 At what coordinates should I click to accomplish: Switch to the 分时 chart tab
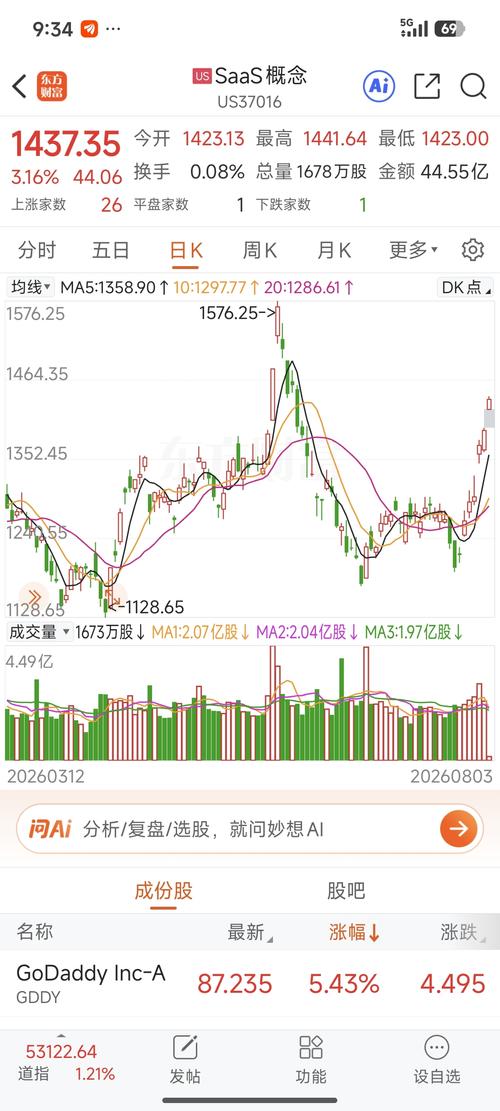pos(37,250)
